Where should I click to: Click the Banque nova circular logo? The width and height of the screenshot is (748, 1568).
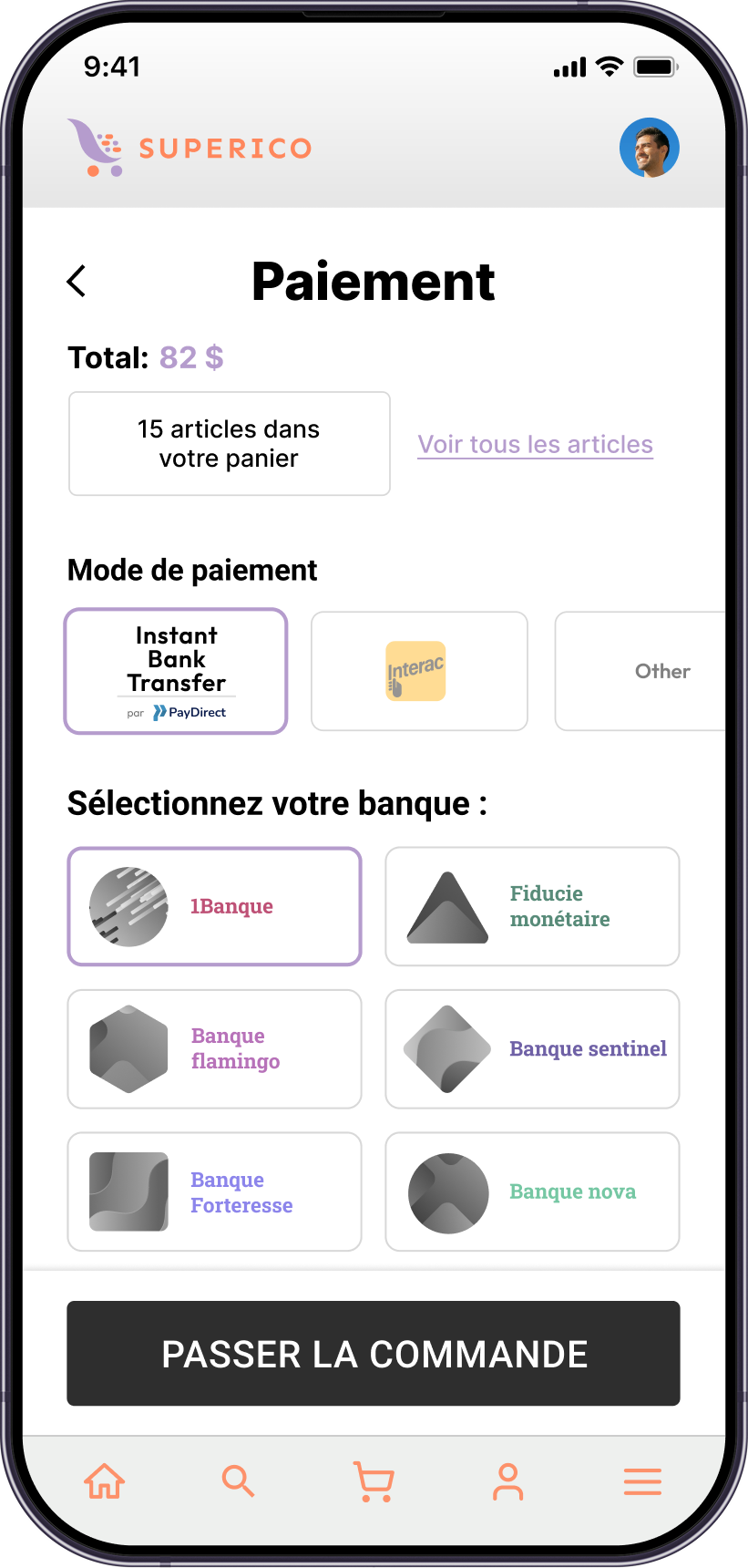coord(448,1191)
